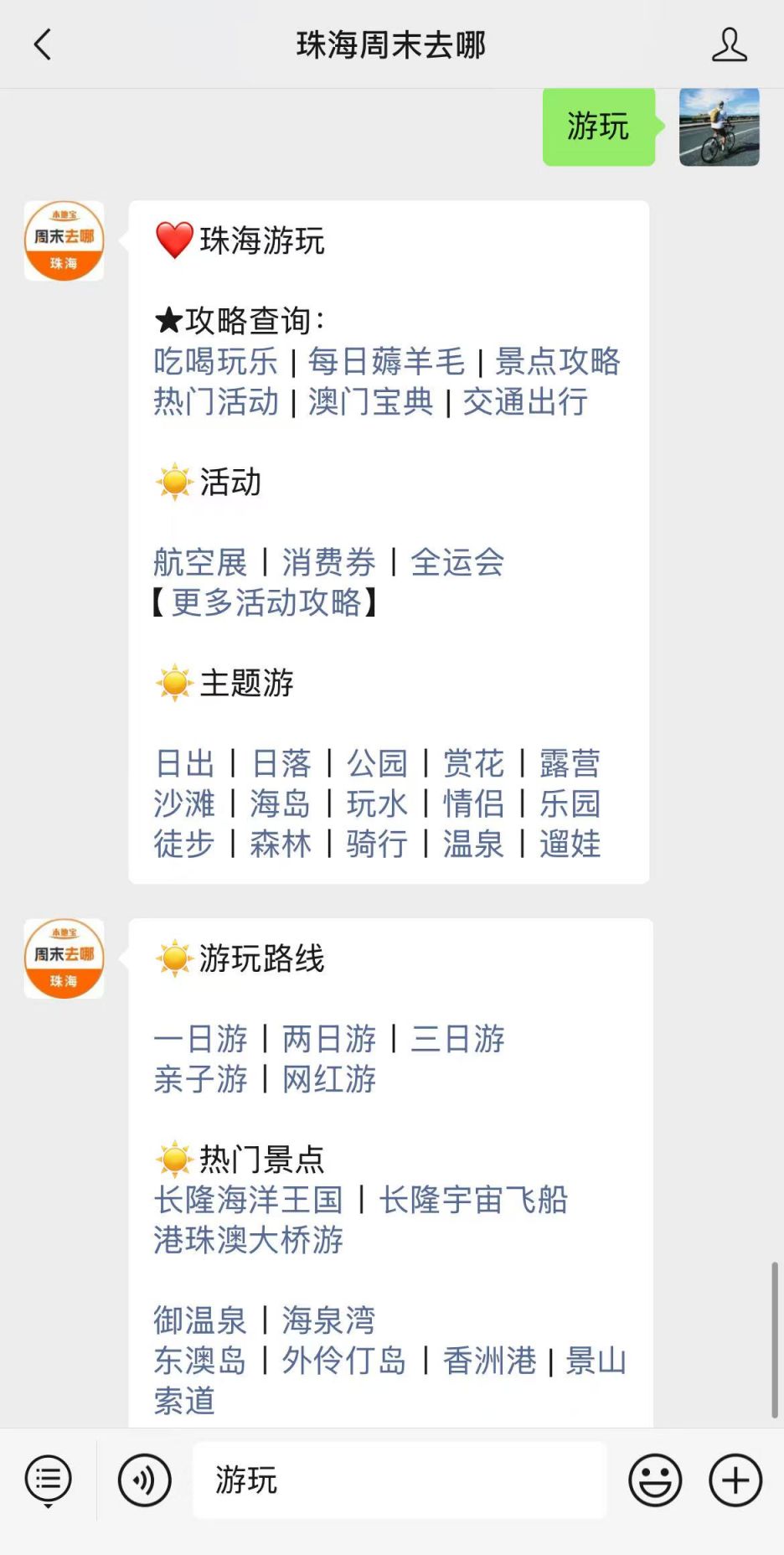Open the account profile icon

tap(729, 45)
